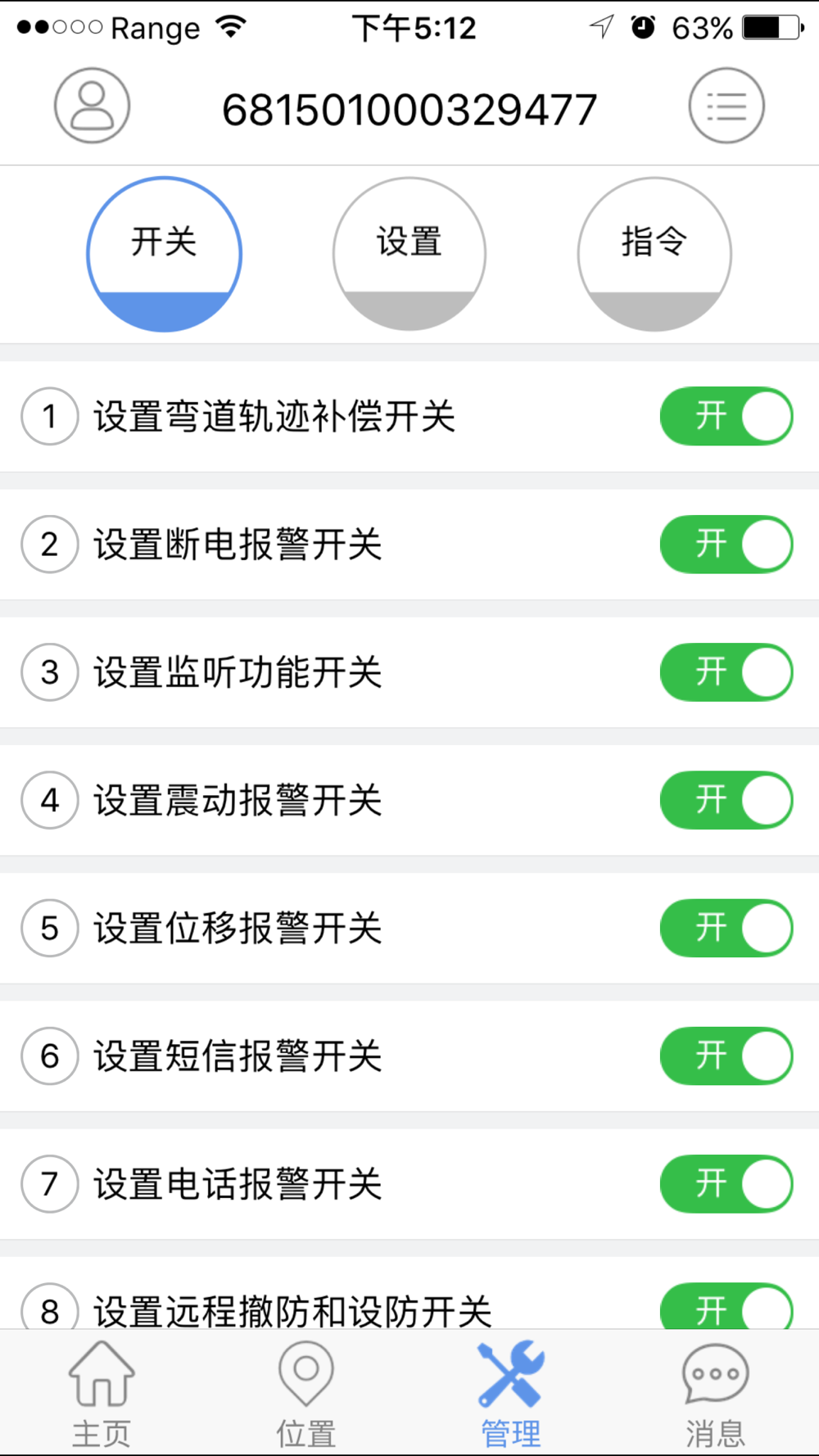Disable the 设置断电报警开关 switch
This screenshot has width=819, height=1456.
[x=726, y=544]
